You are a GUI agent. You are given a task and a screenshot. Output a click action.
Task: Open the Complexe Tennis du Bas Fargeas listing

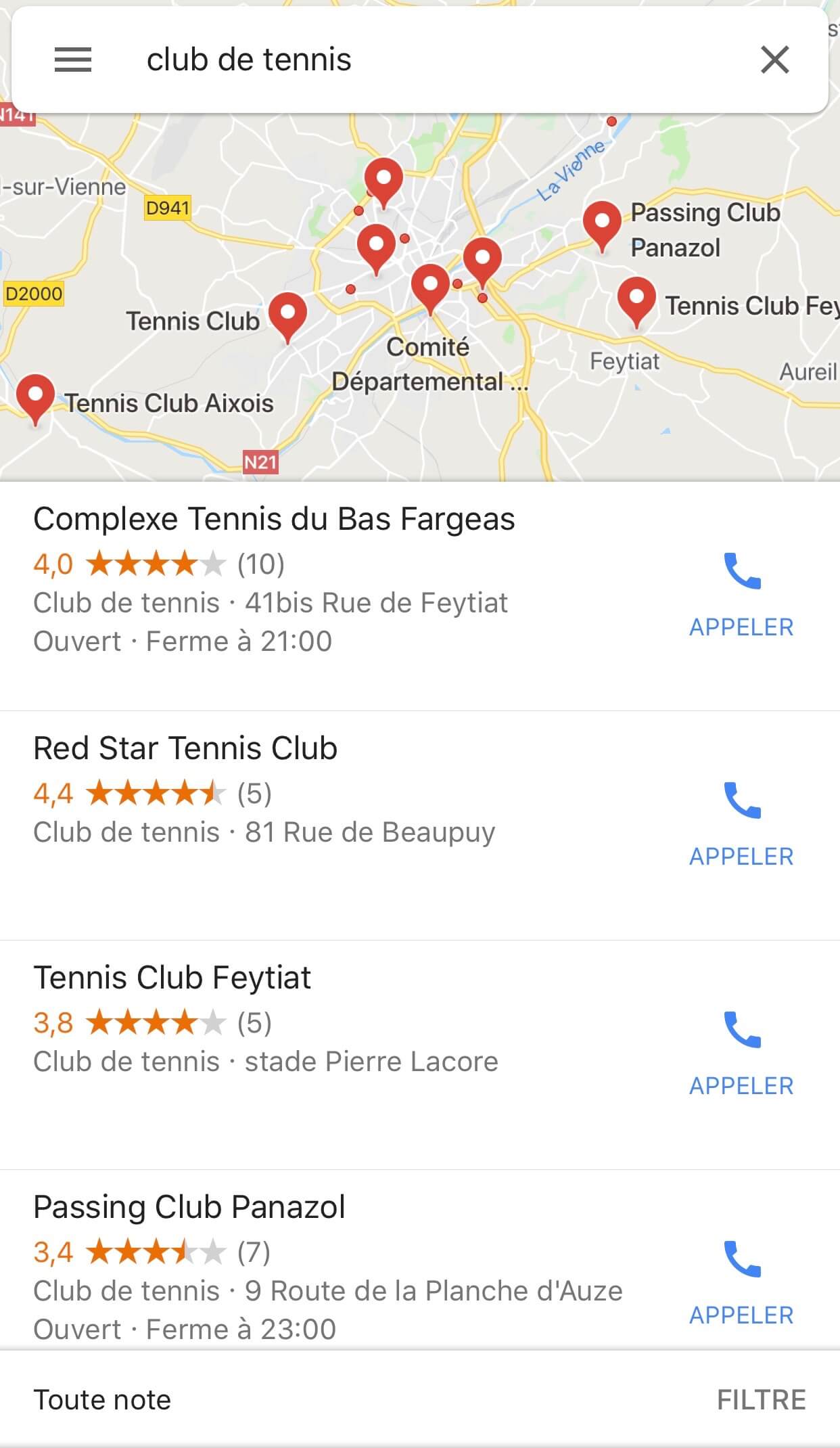274,518
